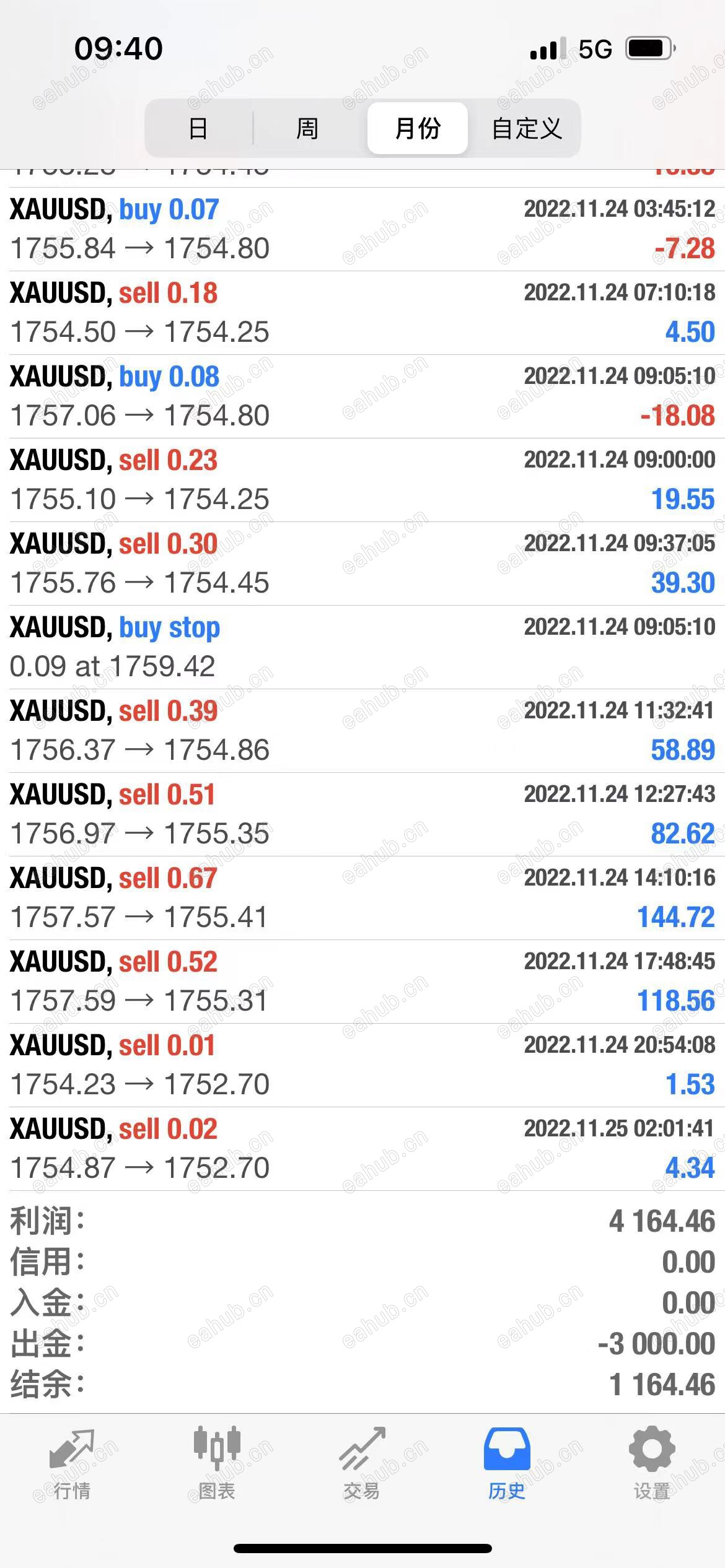This screenshot has width=725, height=1568.
Task: Open the sell 0.02 trade from 2022.11.25
Action: point(362,1149)
